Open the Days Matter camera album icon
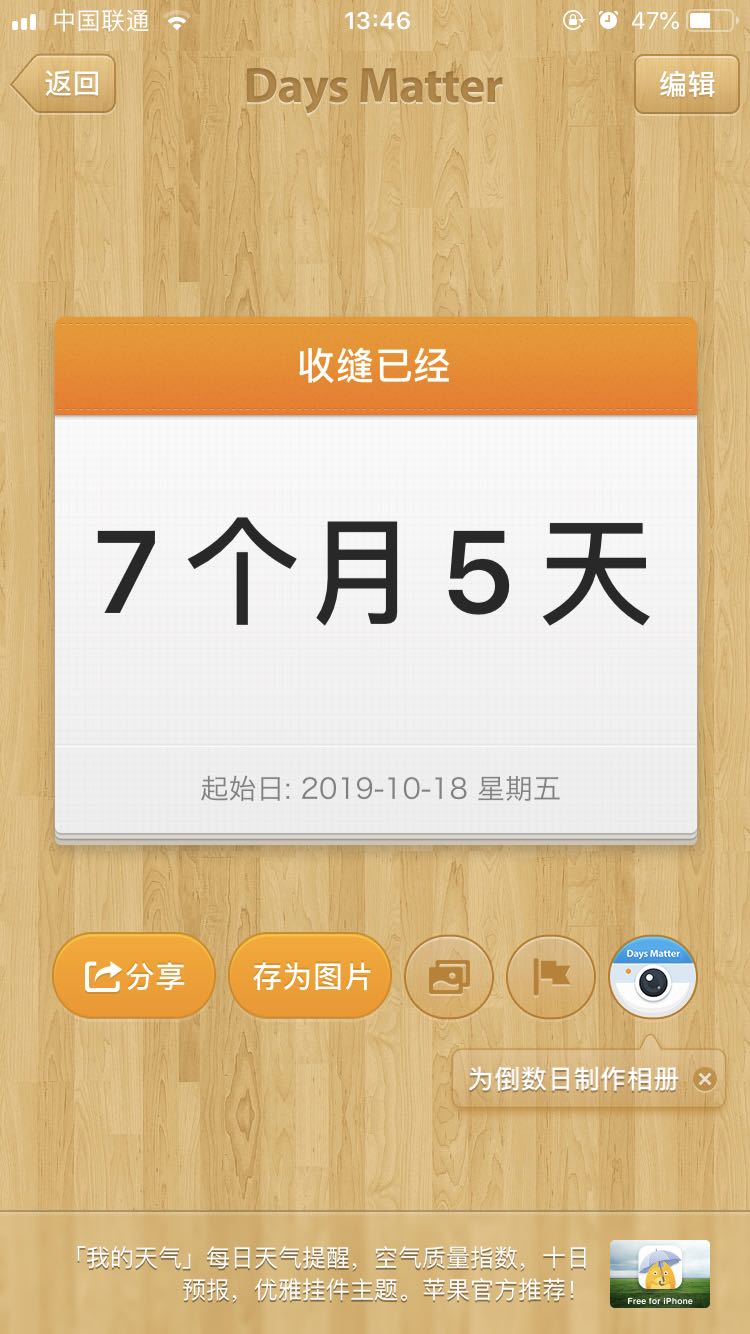Screen dimensions: 750x1334 (653, 976)
